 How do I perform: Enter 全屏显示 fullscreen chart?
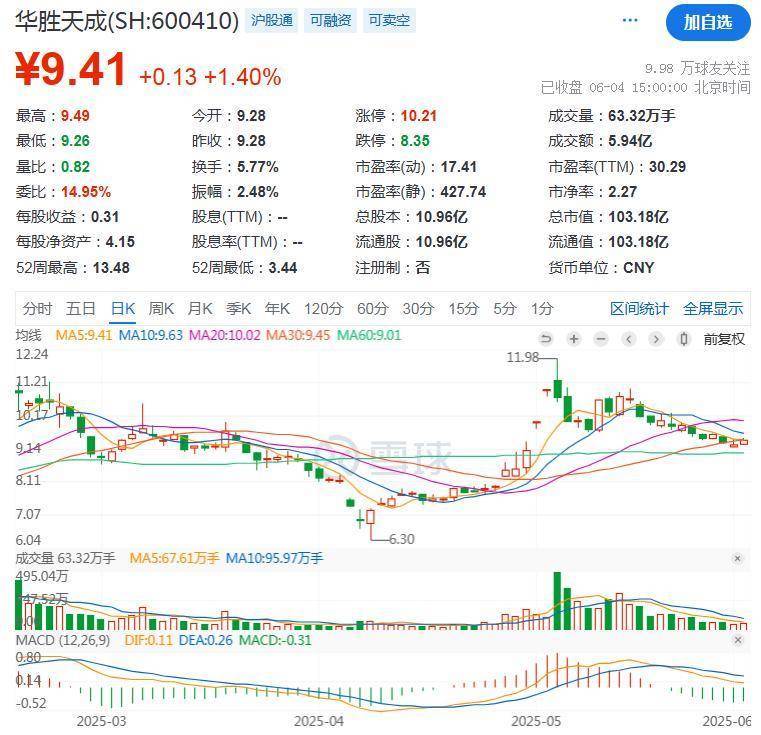click(x=713, y=308)
